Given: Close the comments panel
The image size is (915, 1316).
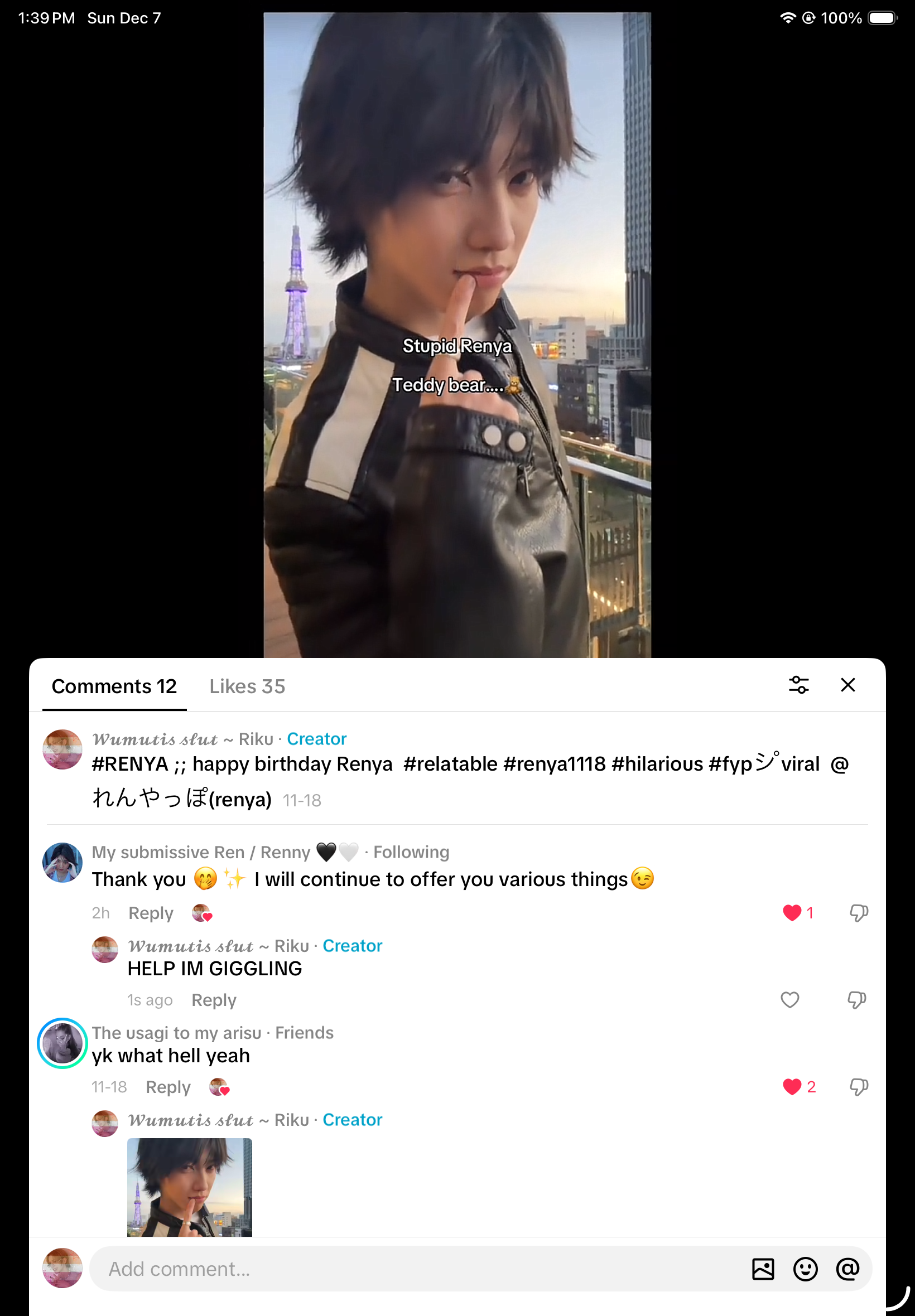Looking at the screenshot, I should point(847,685).
